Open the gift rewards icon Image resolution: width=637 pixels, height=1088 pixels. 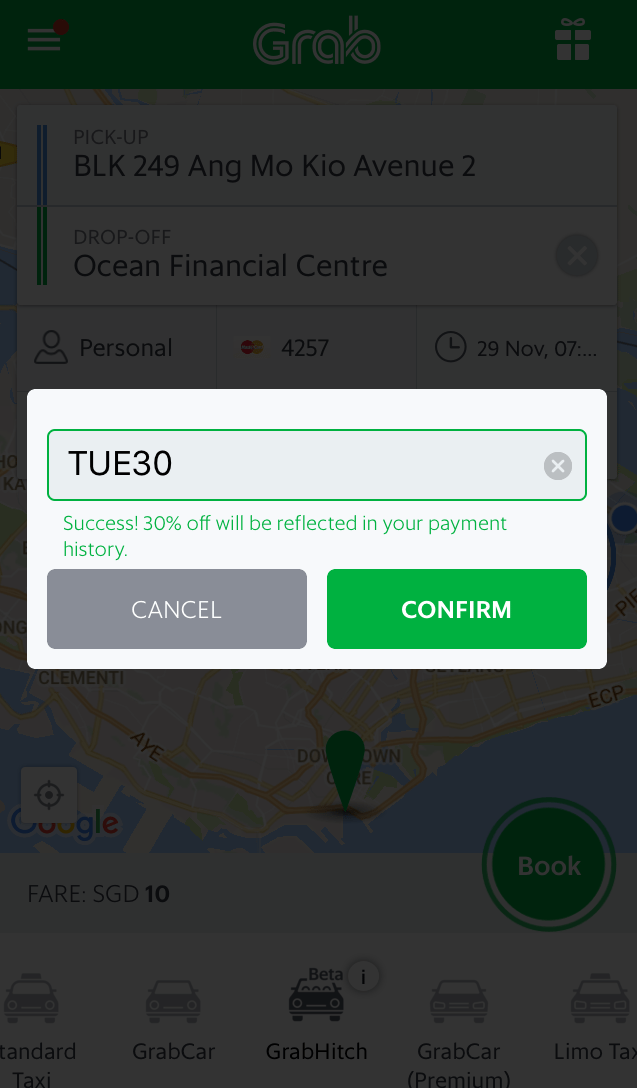tap(573, 42)
